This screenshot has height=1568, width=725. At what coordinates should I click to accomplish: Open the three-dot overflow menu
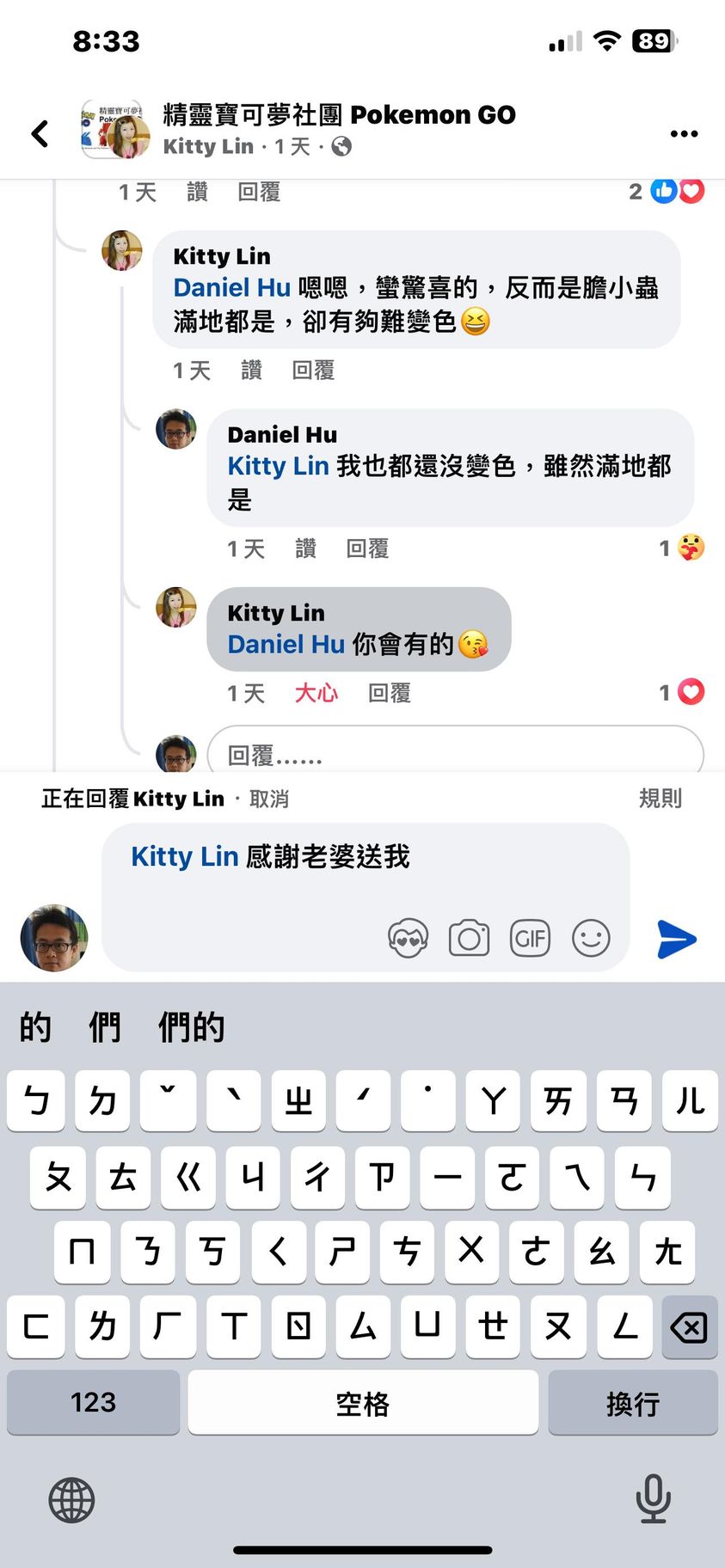coord(684,133)
